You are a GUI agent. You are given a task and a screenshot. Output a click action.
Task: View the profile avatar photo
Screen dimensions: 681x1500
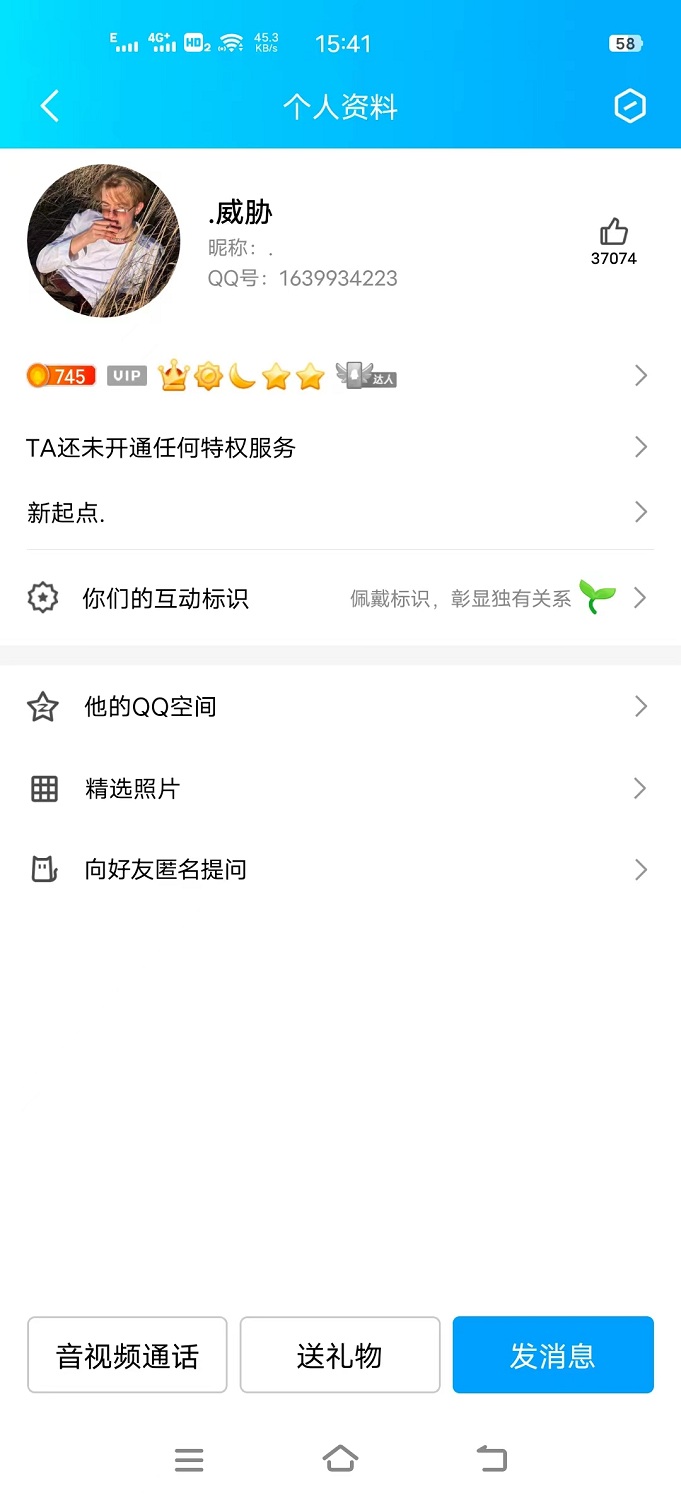click(103, 241)
